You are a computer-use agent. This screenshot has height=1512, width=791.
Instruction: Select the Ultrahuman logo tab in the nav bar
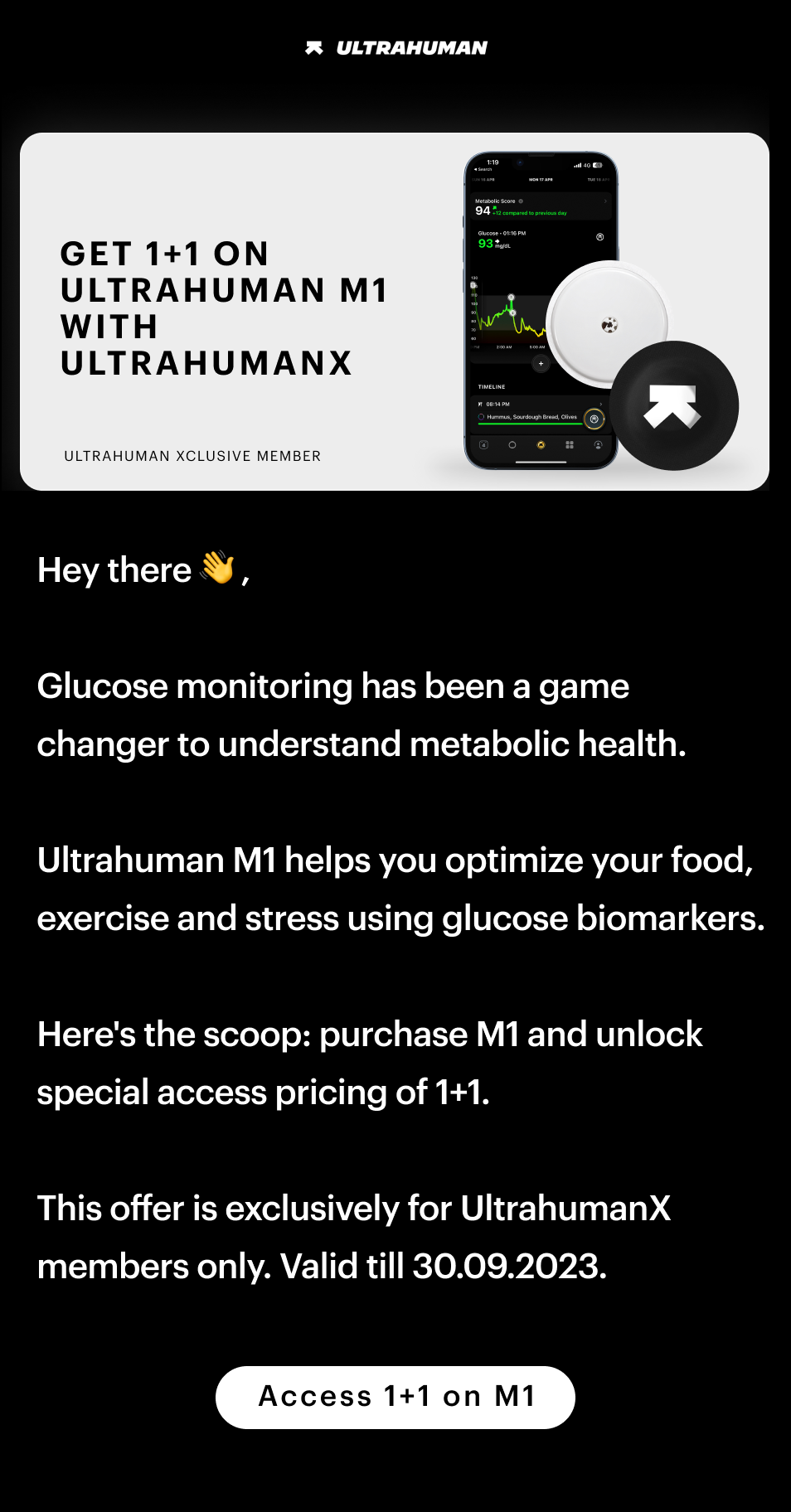tap(541, 447)
